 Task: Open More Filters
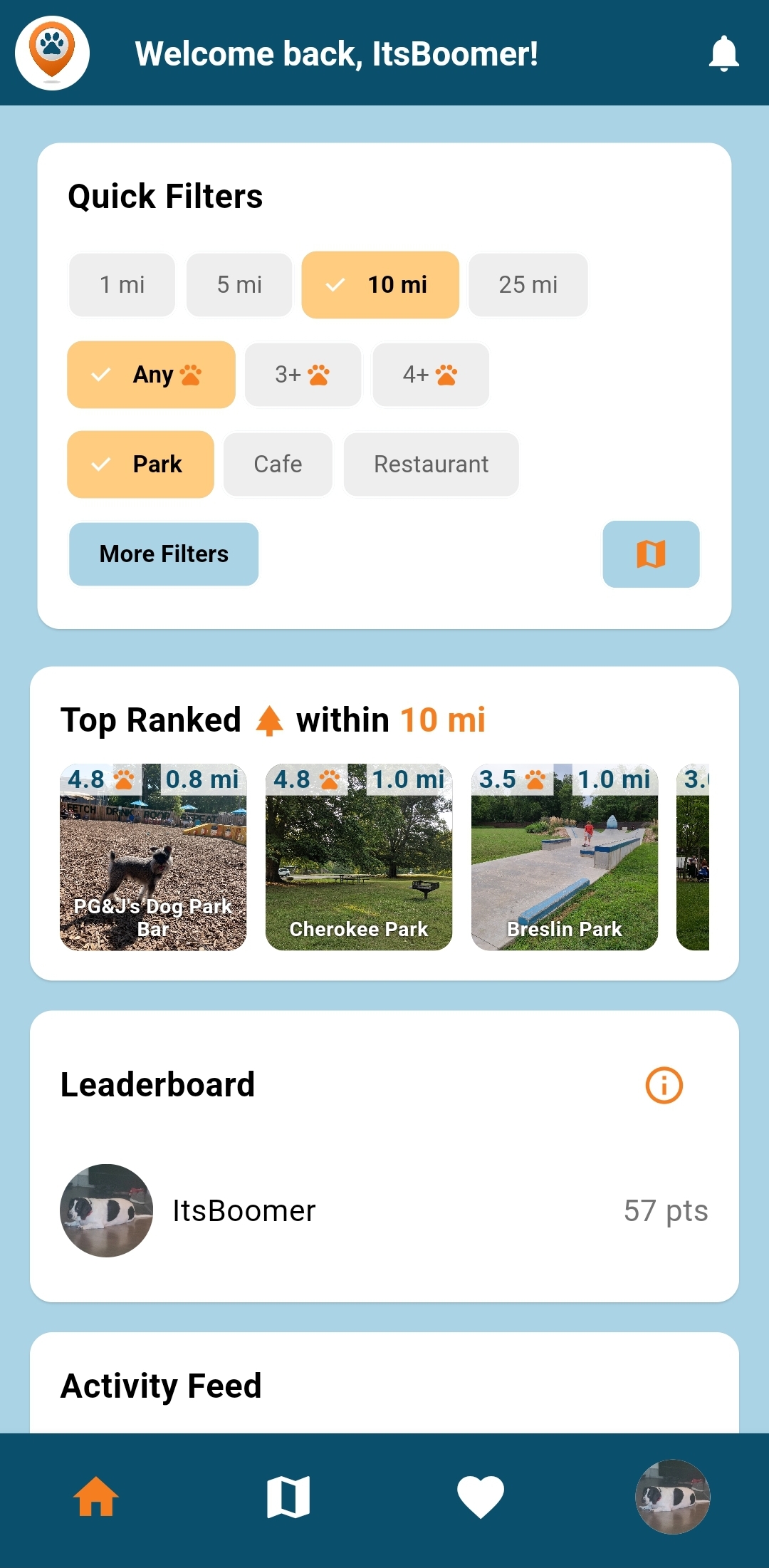pyautogui.click(x=163, y=554)
